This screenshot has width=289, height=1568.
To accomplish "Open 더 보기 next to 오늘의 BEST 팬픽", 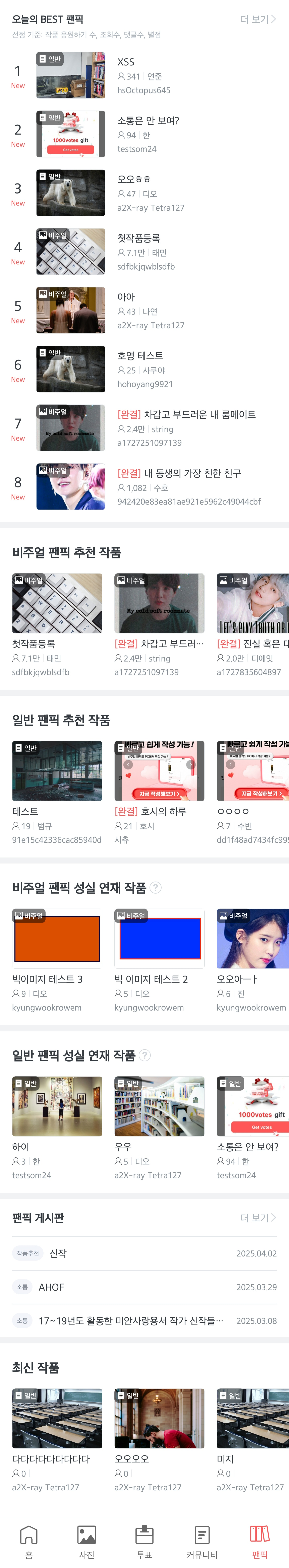I will 258,19.
